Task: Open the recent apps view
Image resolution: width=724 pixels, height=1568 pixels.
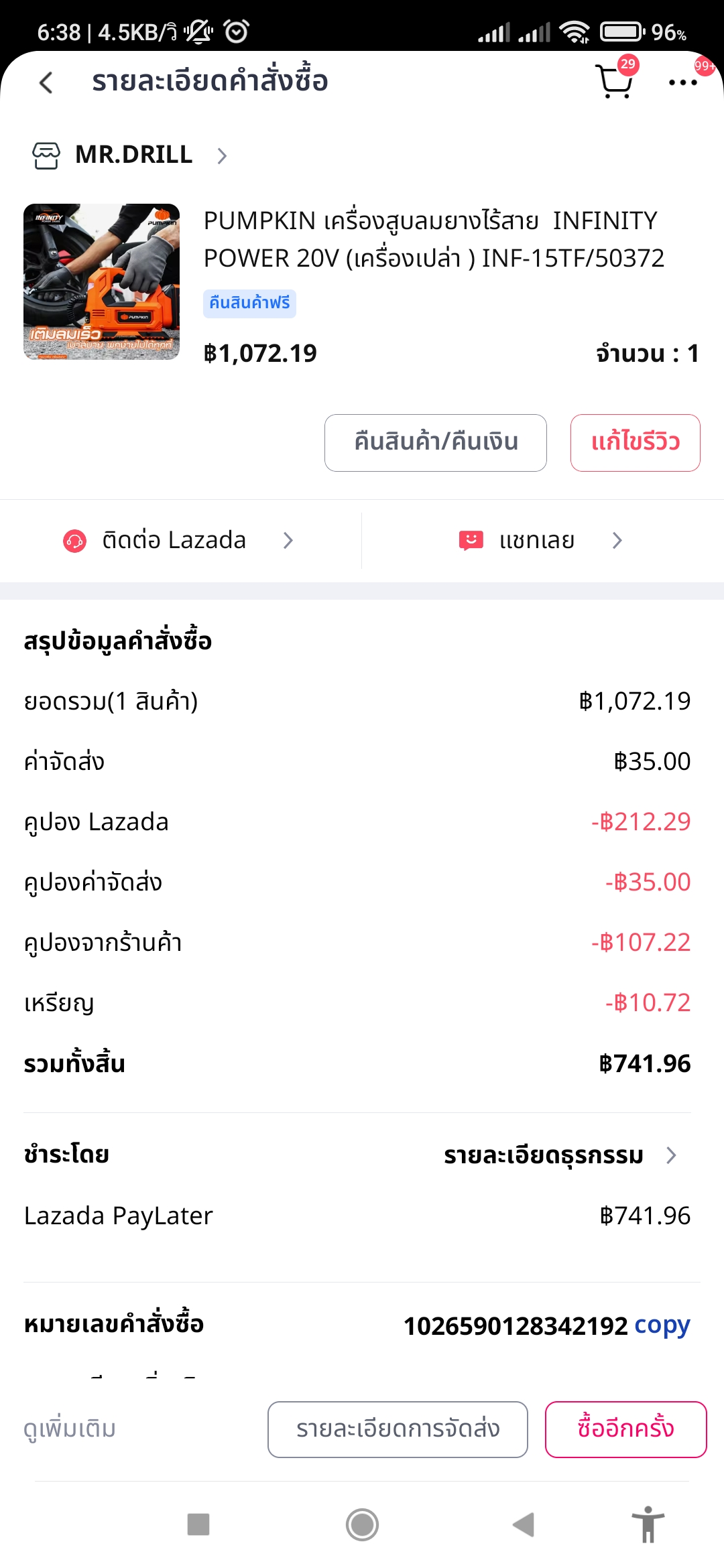Action: click(198, 1524)
